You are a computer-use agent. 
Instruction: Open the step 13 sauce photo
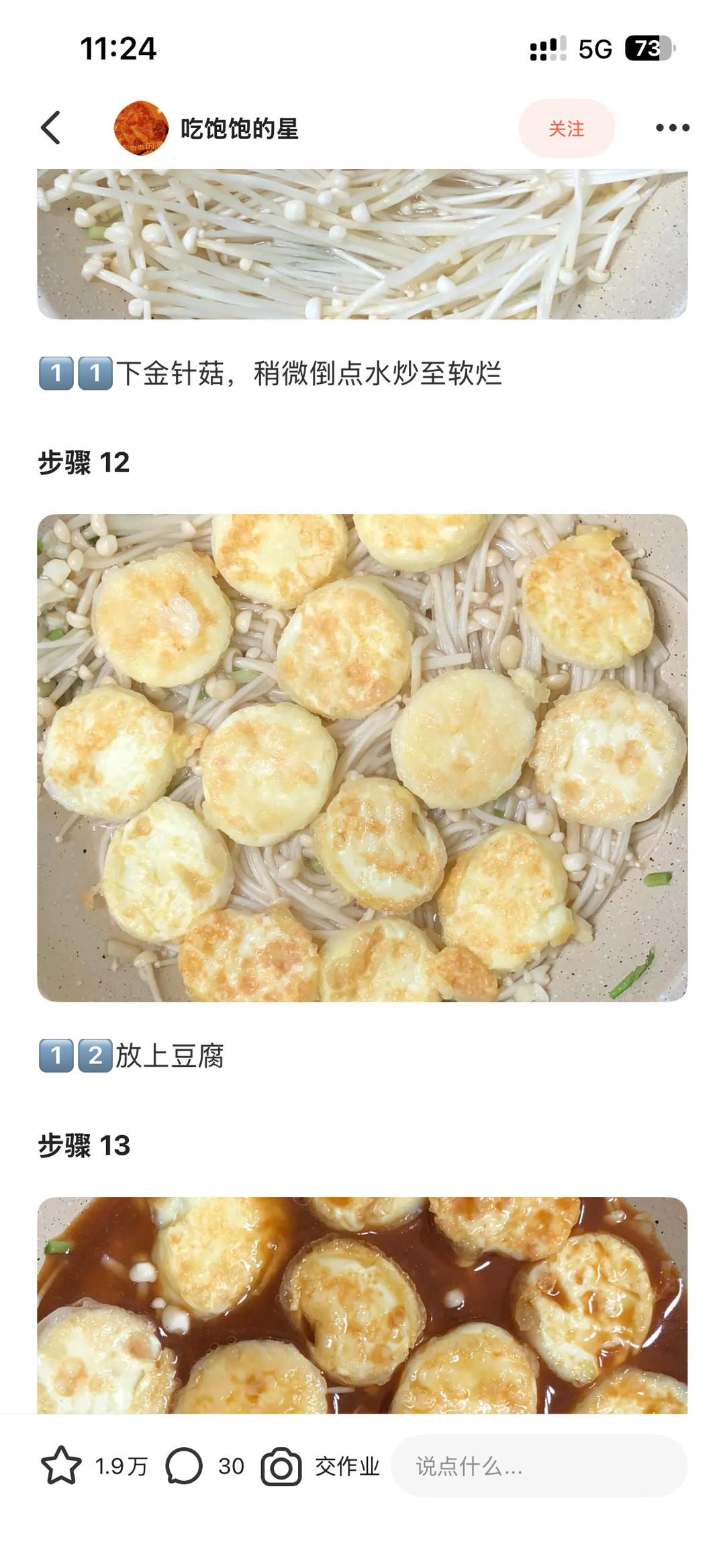362,1304
